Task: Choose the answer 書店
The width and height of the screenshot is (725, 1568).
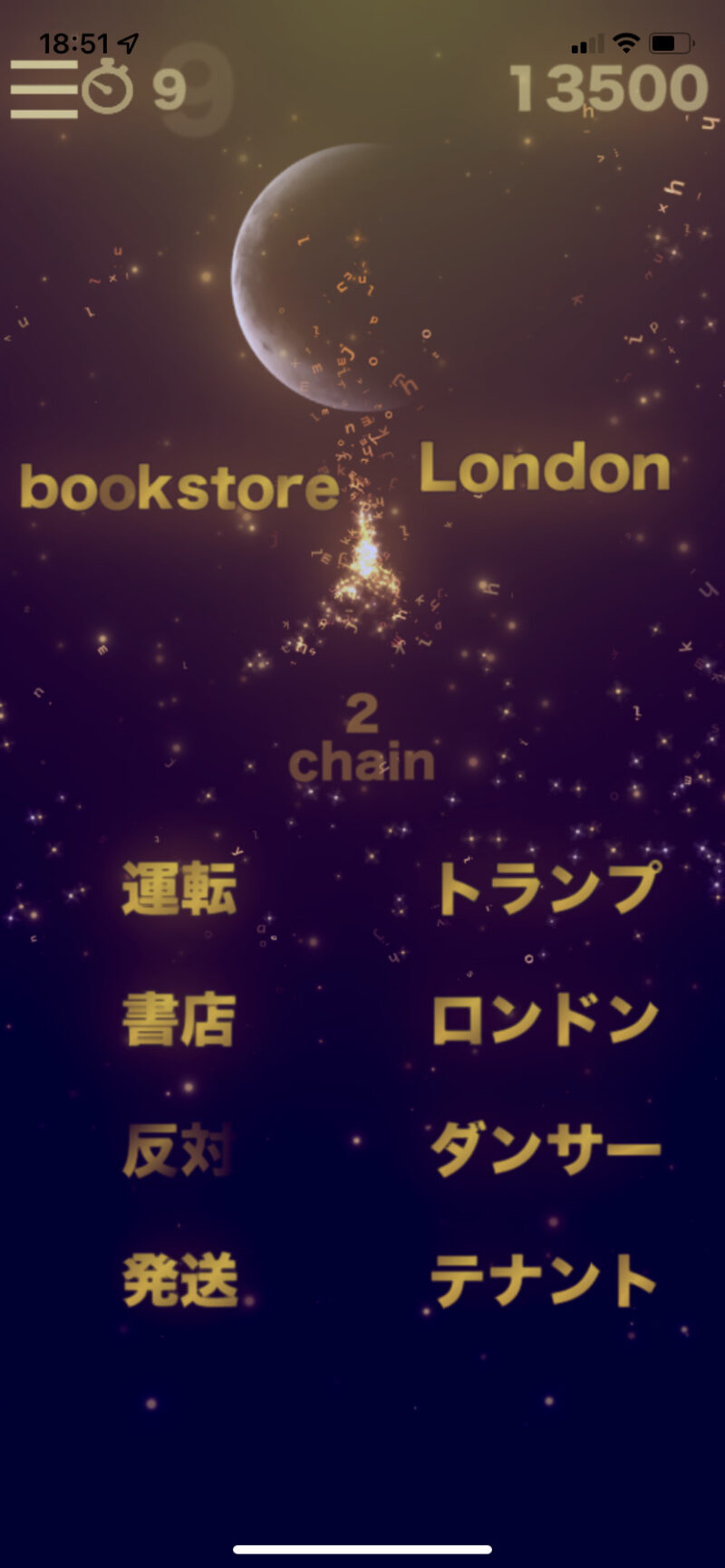Action: point(179,1020)
